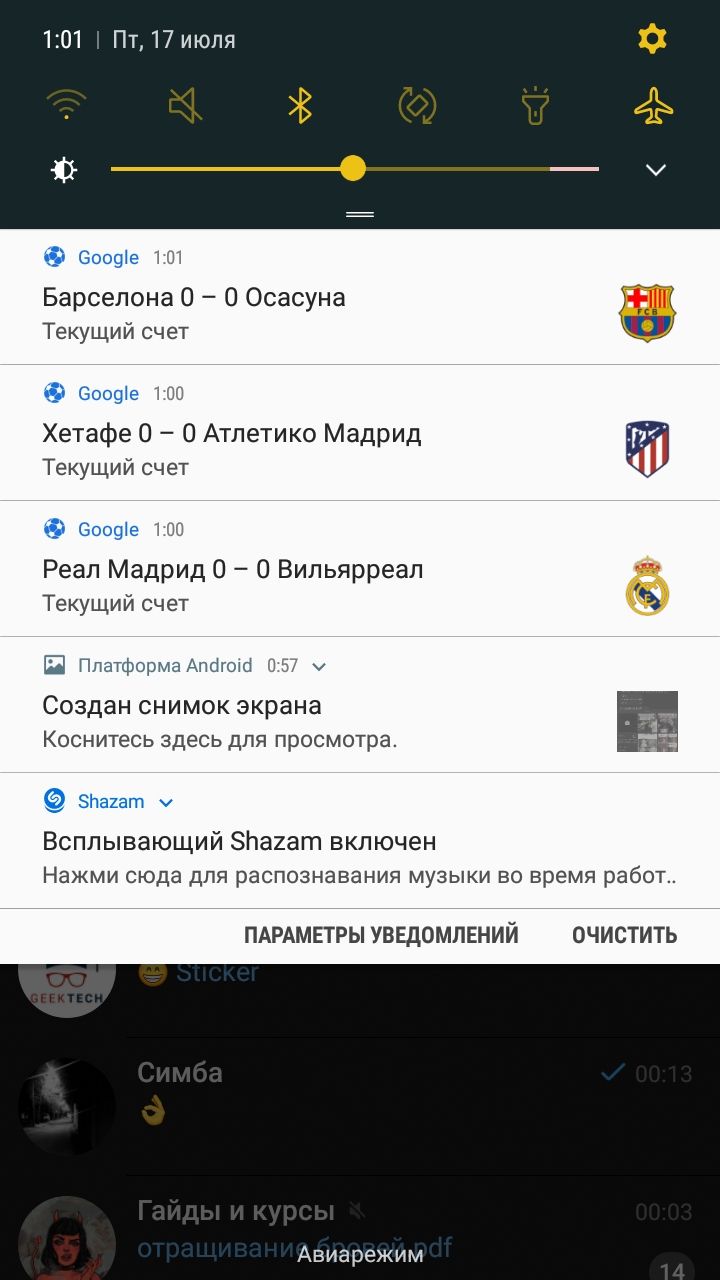Turn off Bluetooth quick setting
The width and height of the screenshot is (720, 1280).
300,105
